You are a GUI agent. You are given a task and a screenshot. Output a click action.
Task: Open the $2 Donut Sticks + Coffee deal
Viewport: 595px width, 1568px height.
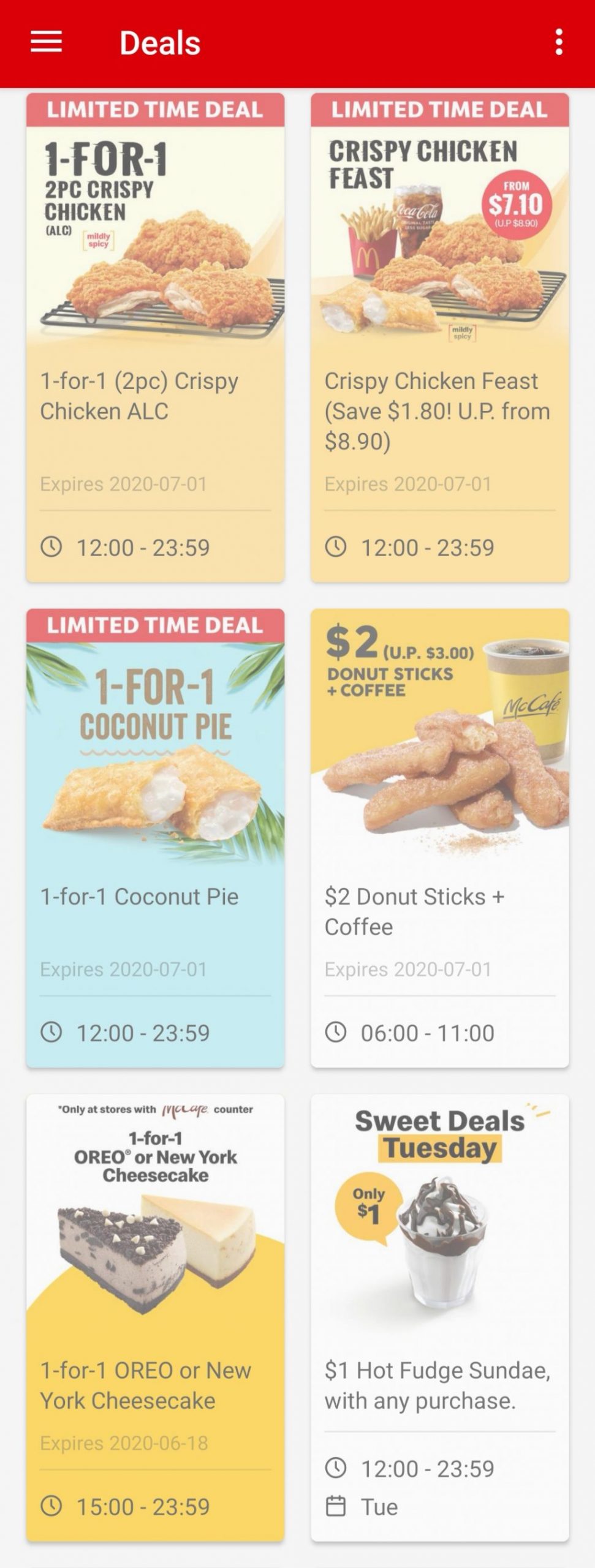[x=439, y=838]
